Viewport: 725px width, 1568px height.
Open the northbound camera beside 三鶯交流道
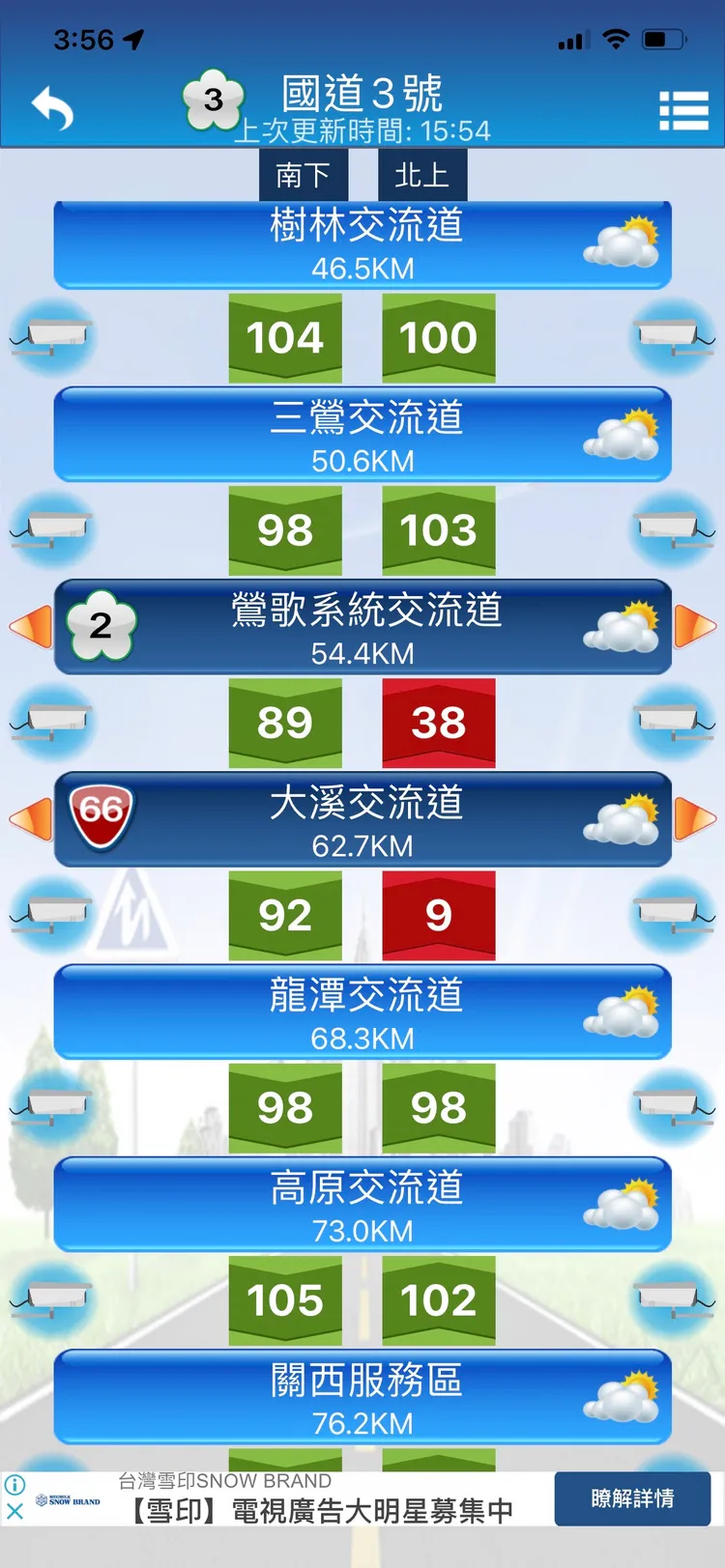[675, 529]
